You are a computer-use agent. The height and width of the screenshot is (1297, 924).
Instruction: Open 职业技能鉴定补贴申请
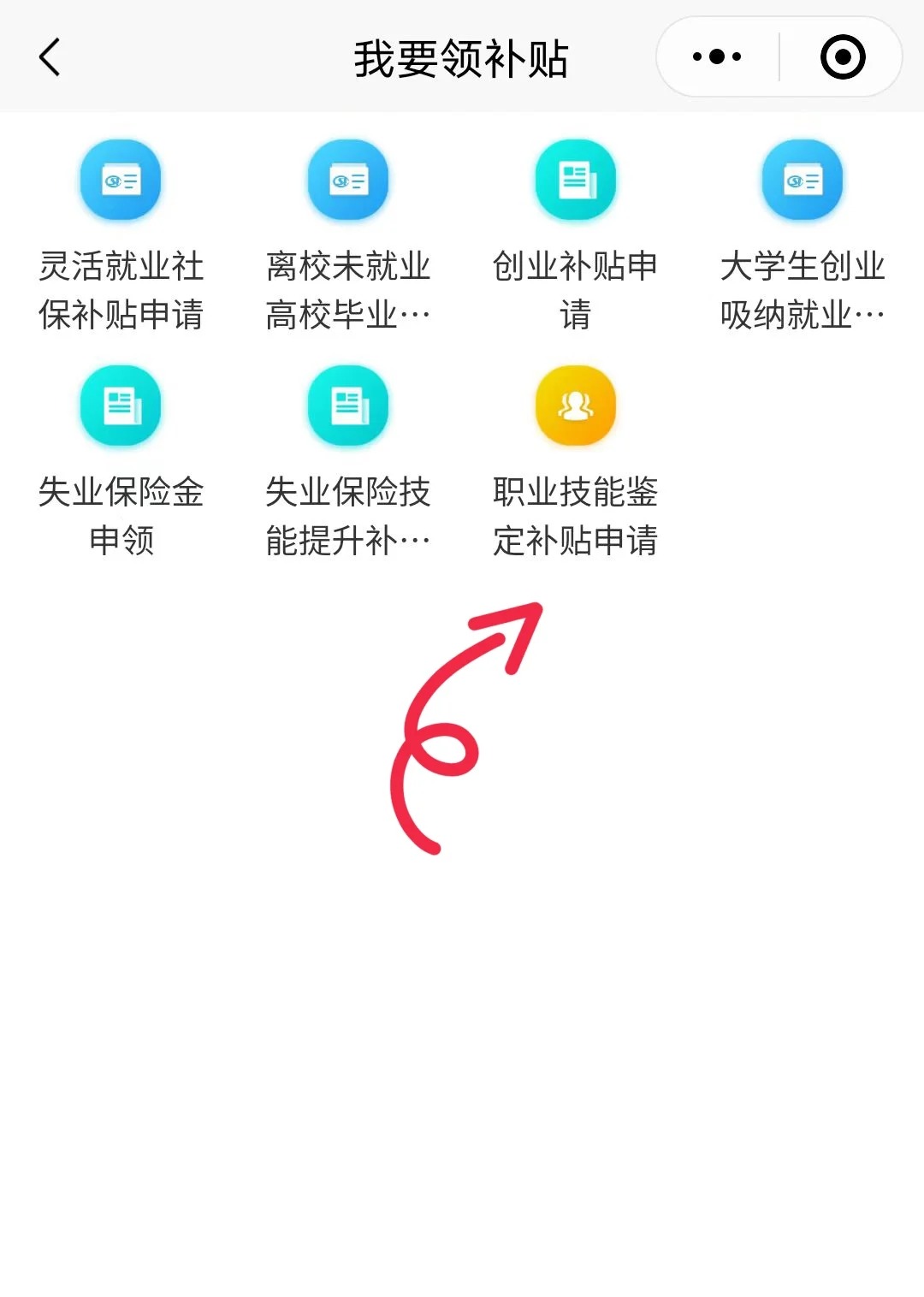coord(575,406)
